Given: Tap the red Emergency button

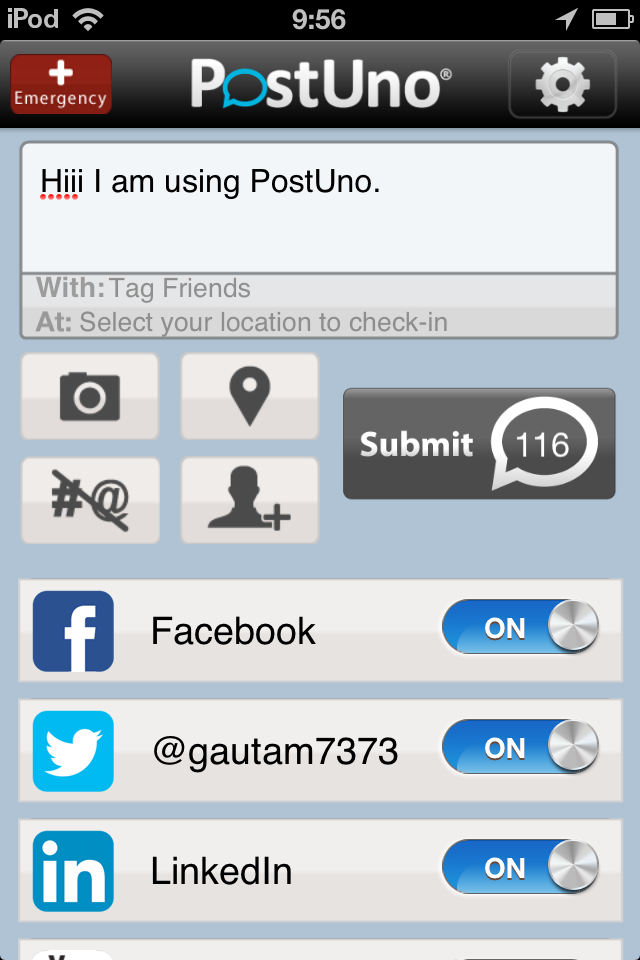Looking at the screenshot, I should (x=60, y=84).
